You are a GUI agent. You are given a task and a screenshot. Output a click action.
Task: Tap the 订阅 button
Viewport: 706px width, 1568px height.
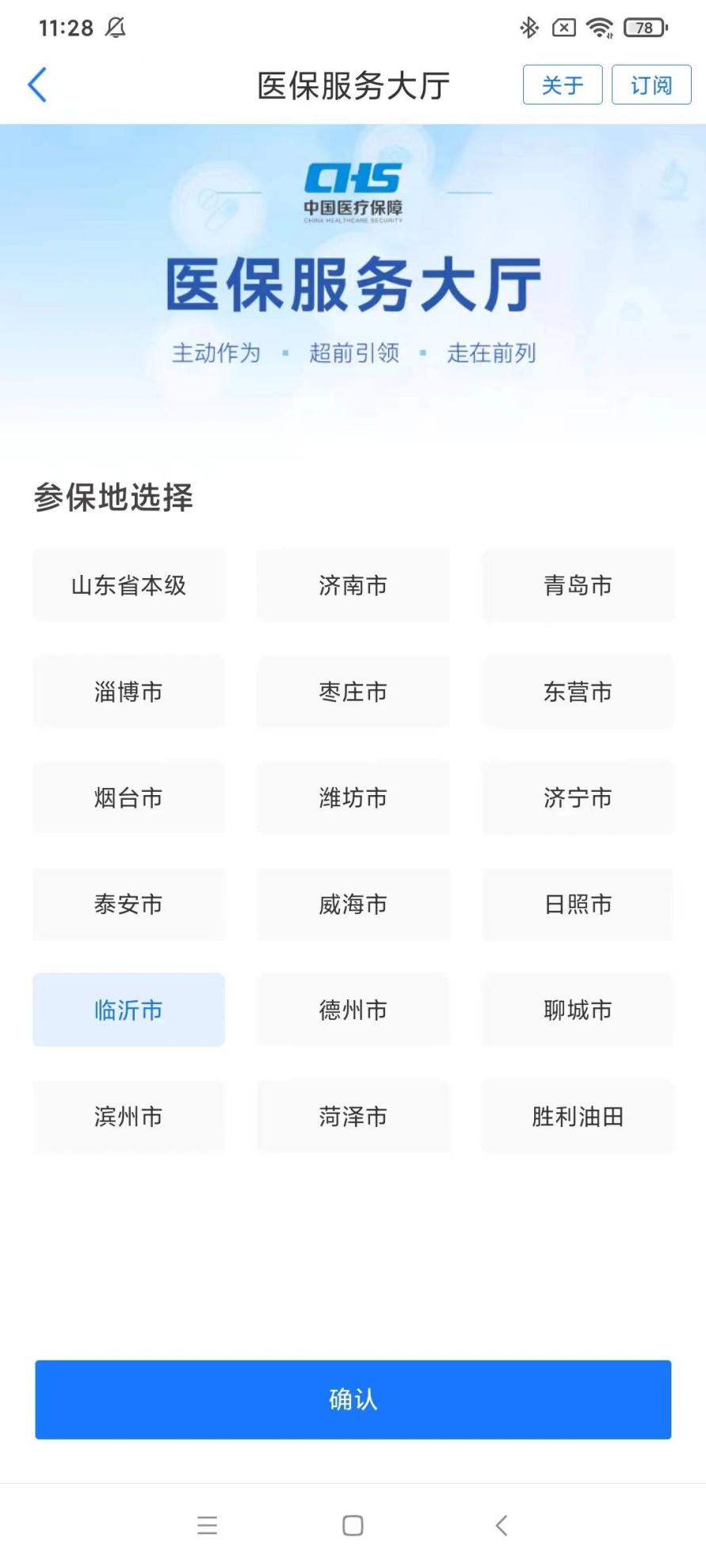(x=651, y=85)
